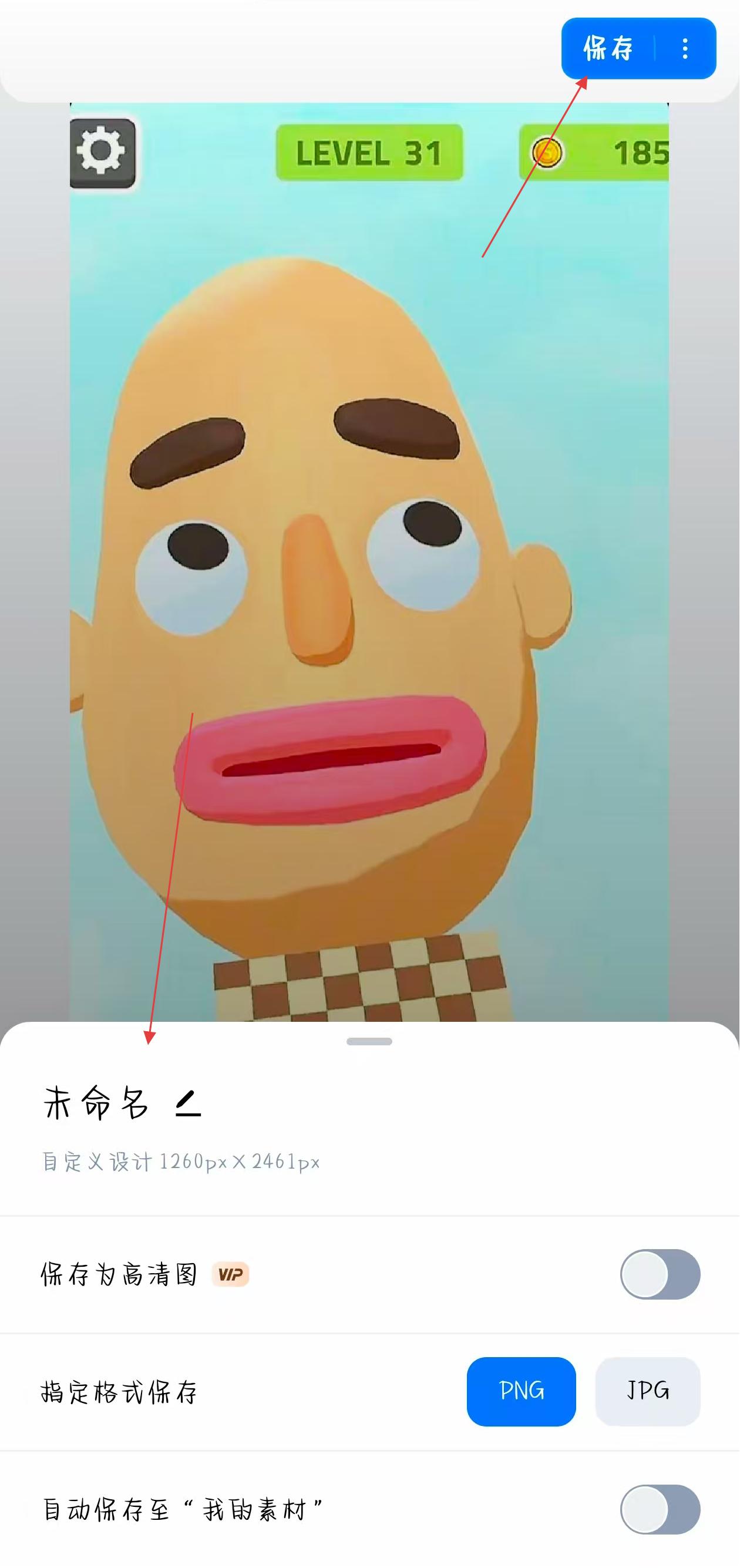Choose the JPG format
Viewport: 740px width, 1568px height.
pos(647,1391)
